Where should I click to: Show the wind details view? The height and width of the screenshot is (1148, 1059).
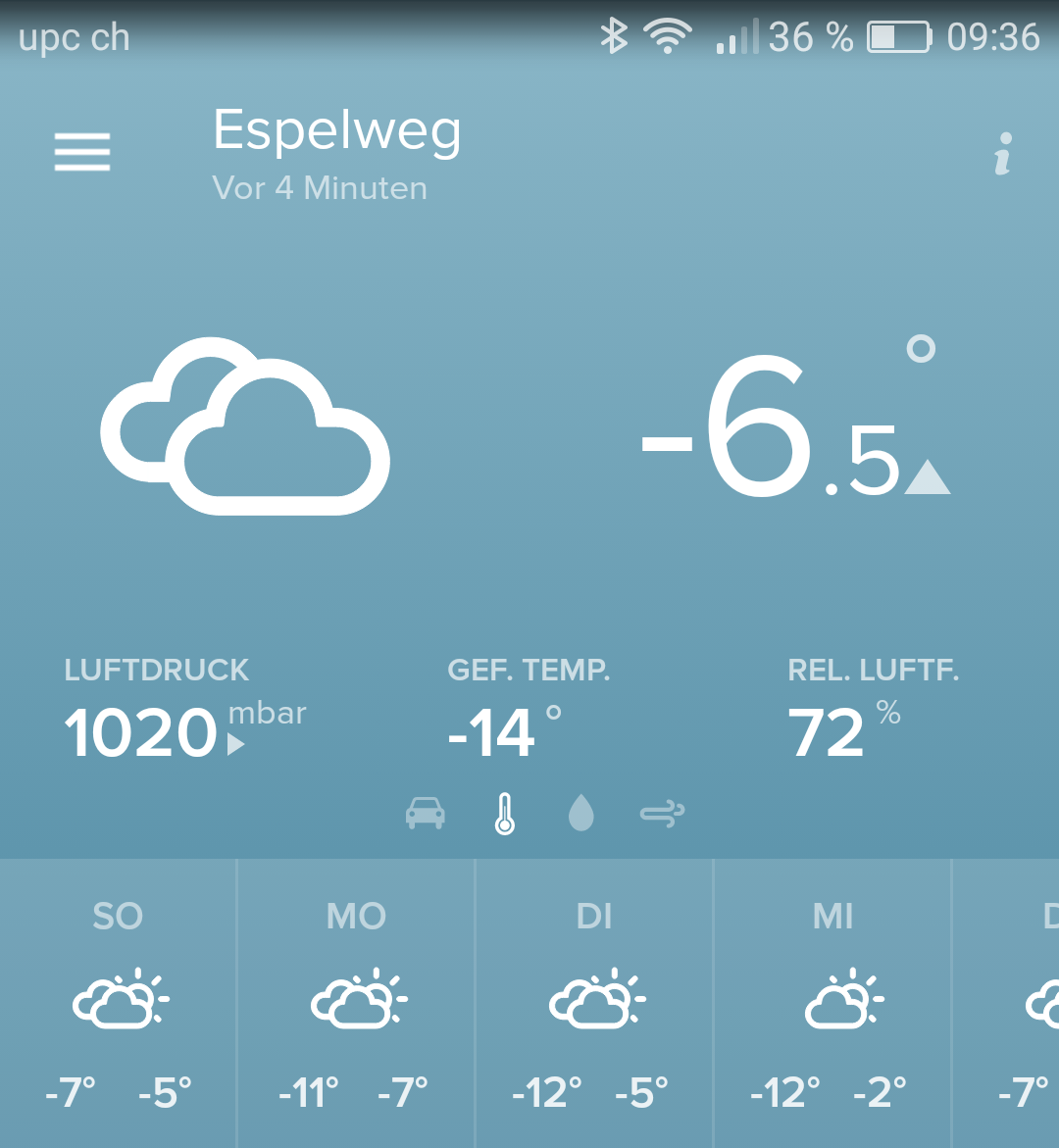(x=662, y=814)
